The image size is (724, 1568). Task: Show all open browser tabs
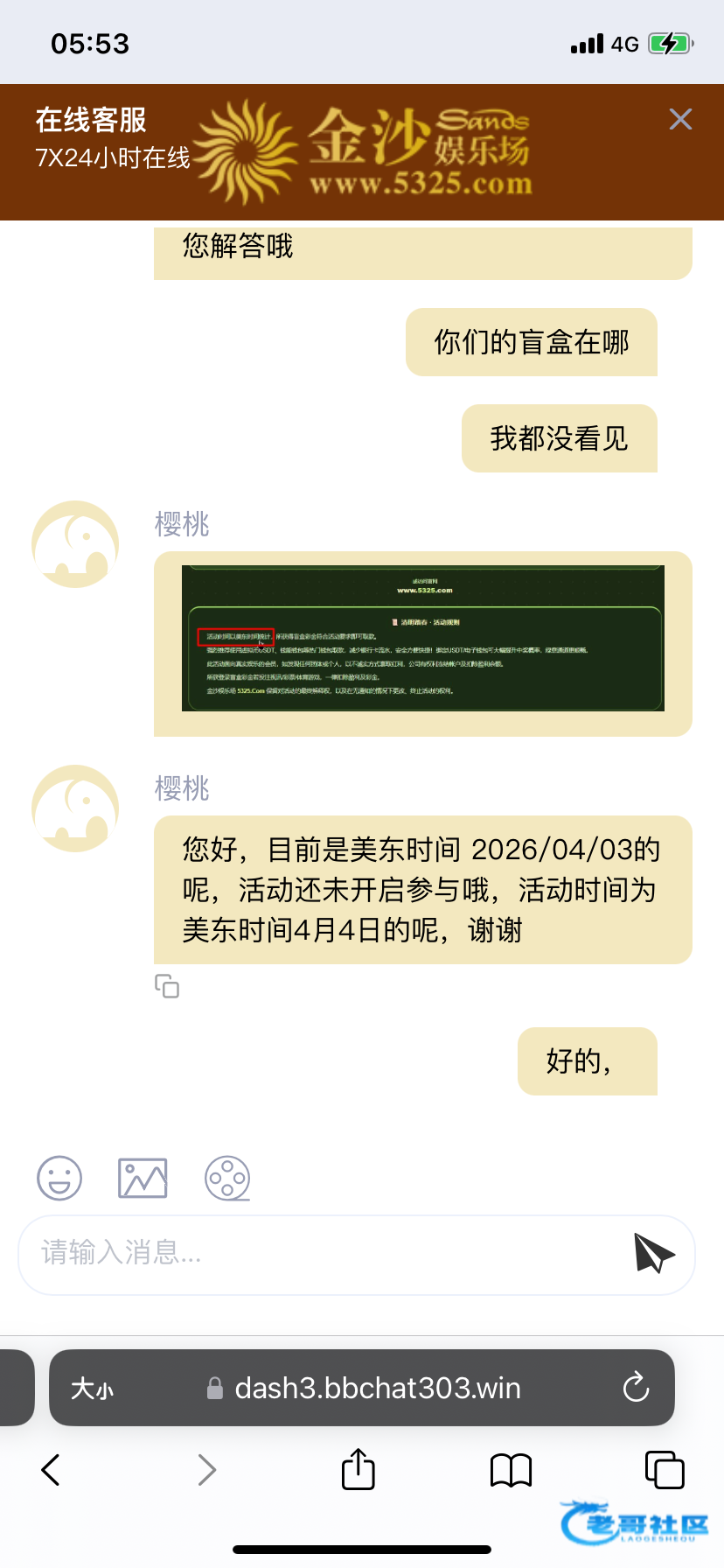(664, 1469)
